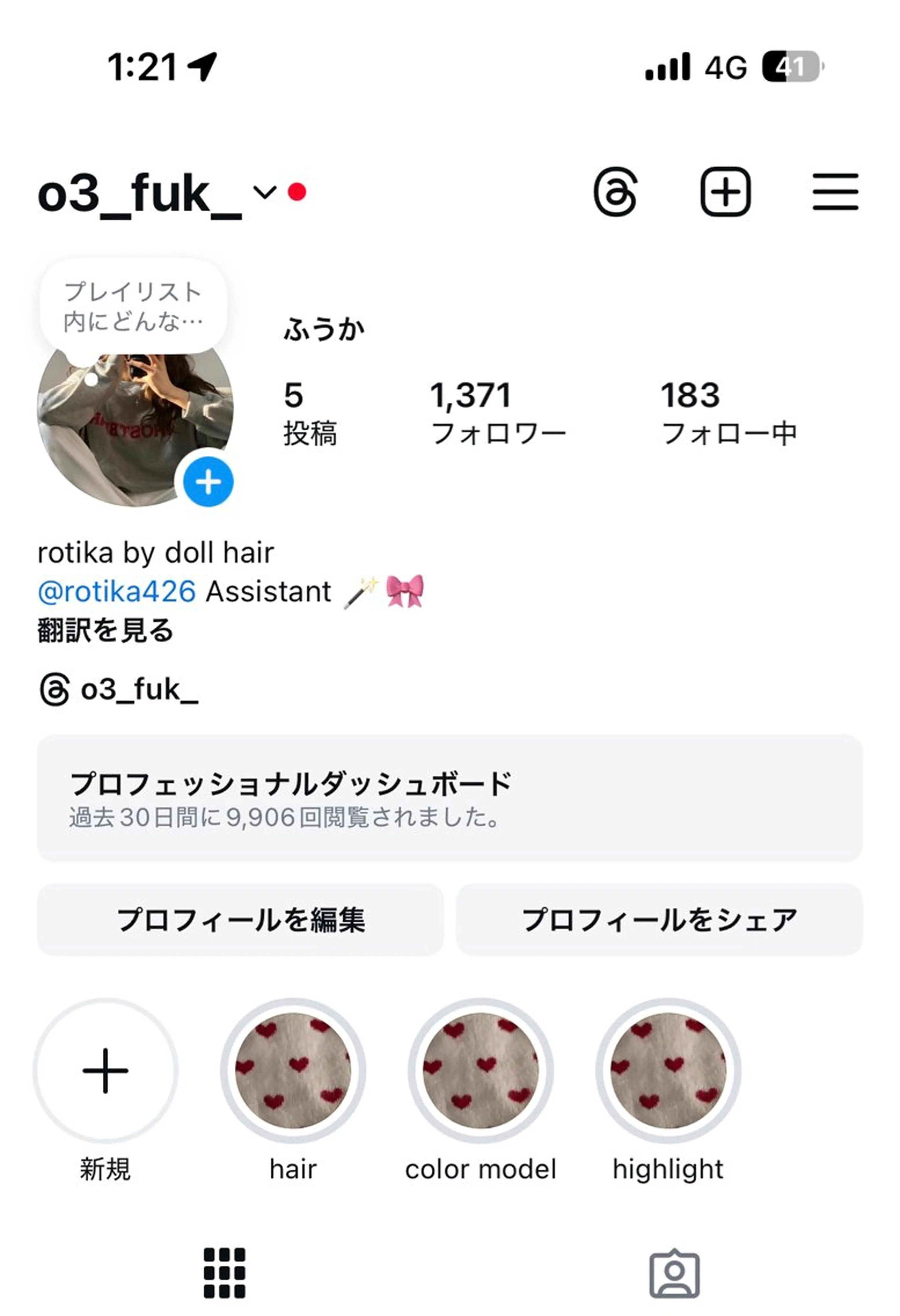Tap プロフィールを編集 to edit the profile
The height and width of the screenshot is (1316, 900).
pos(240,920)
